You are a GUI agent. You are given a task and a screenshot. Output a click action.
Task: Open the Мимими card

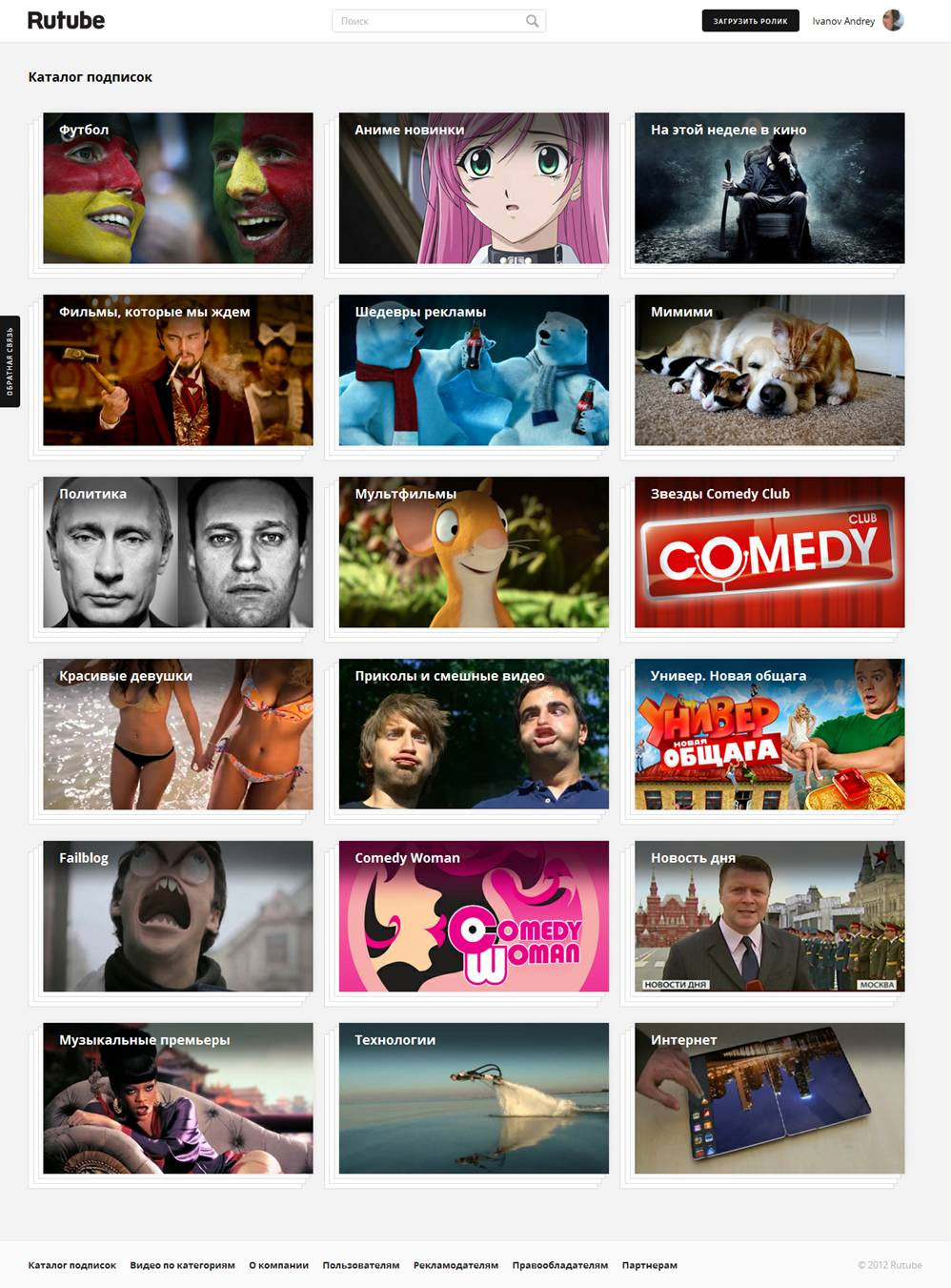[769, 370]
